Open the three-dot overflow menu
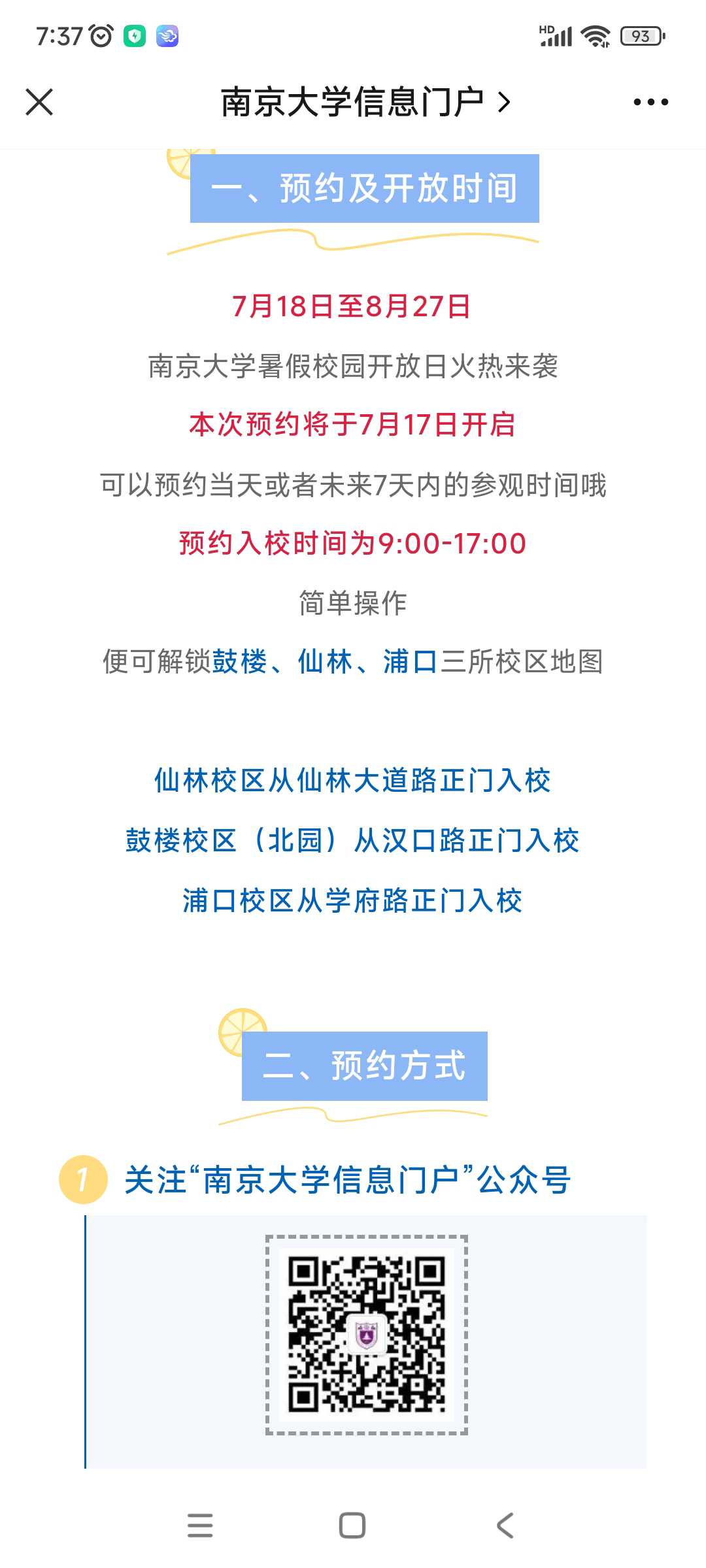706x1568 pixels. 650,102
